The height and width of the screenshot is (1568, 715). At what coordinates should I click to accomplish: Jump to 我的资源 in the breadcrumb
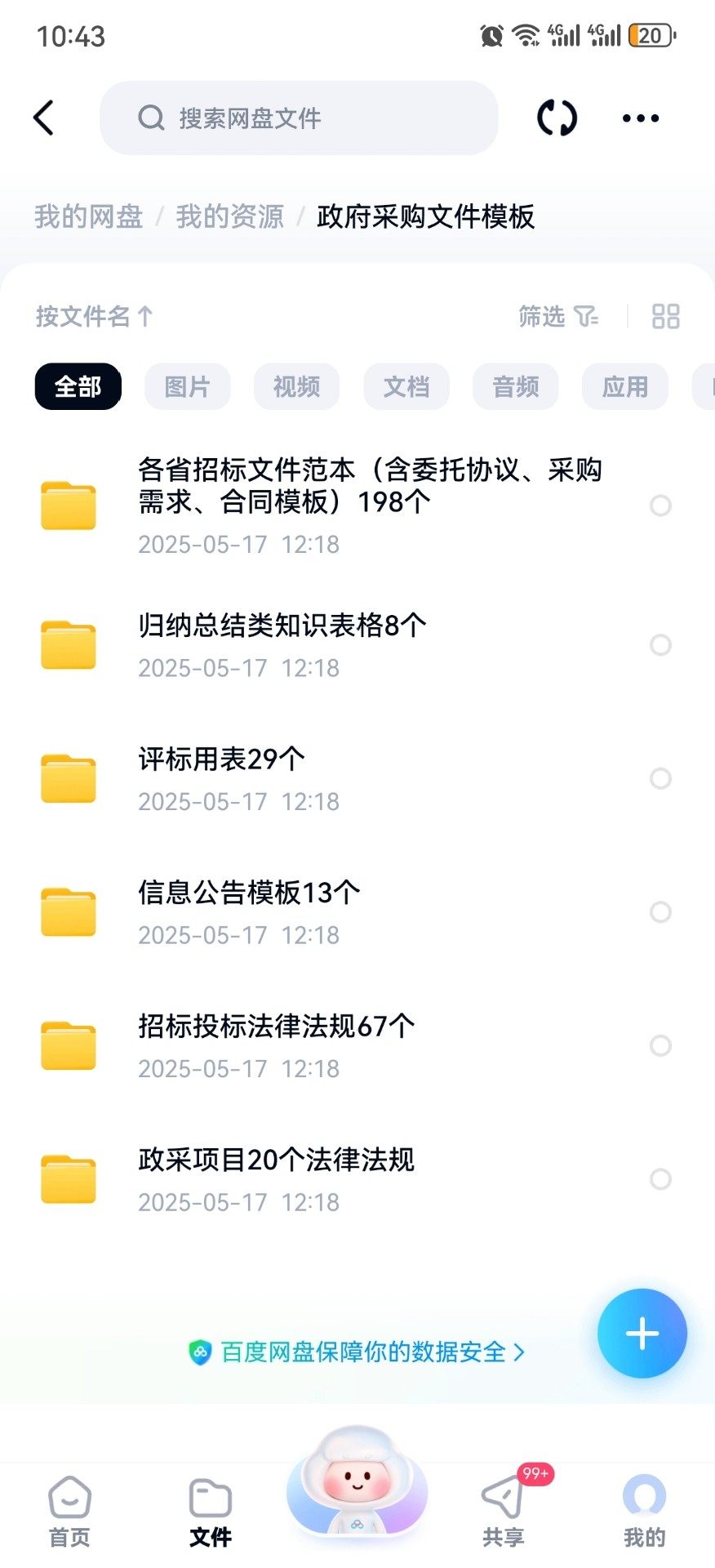click(x=230, y=217)
